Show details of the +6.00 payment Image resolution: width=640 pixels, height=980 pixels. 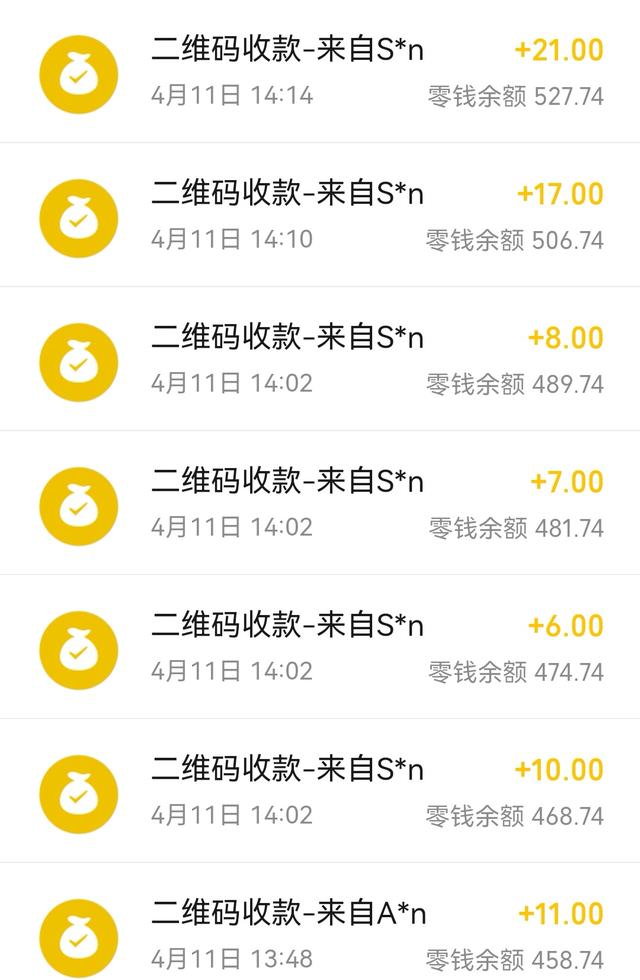320,648
